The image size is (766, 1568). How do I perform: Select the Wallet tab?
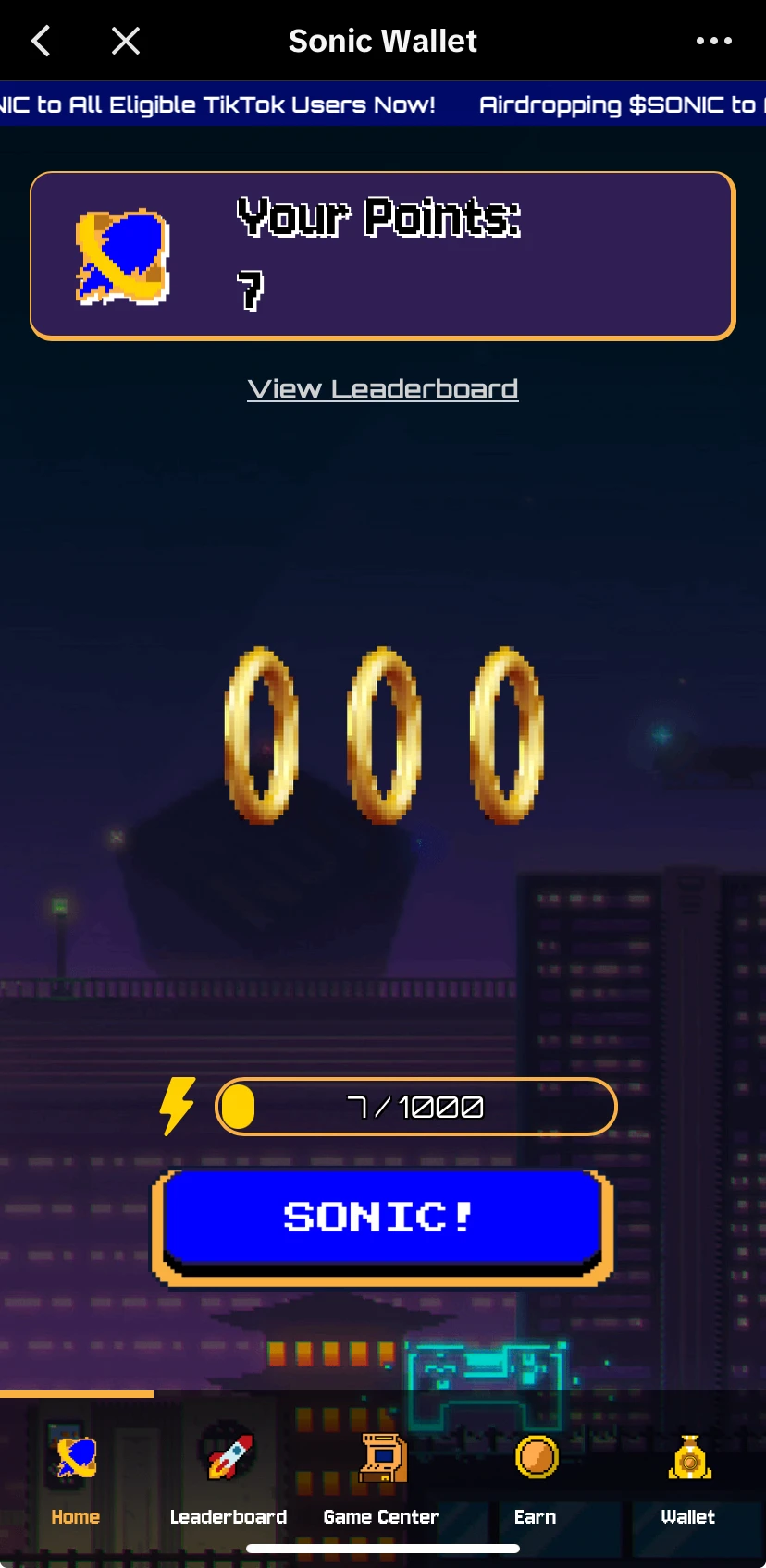click(x=688, y=1477)
